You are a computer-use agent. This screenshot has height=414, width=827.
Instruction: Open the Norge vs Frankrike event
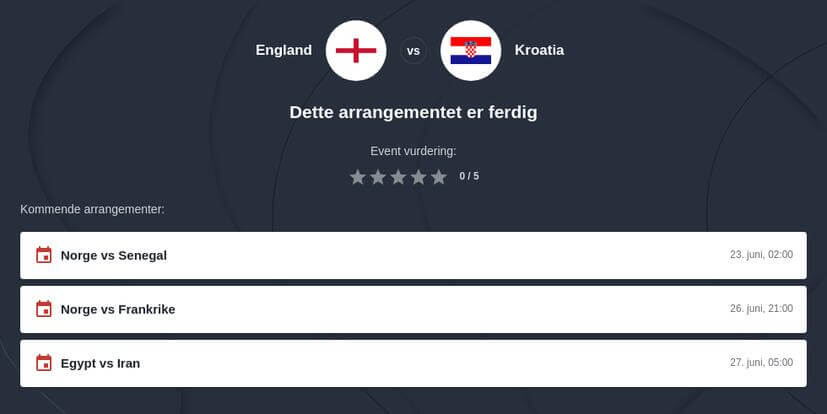tap(413, 310)
